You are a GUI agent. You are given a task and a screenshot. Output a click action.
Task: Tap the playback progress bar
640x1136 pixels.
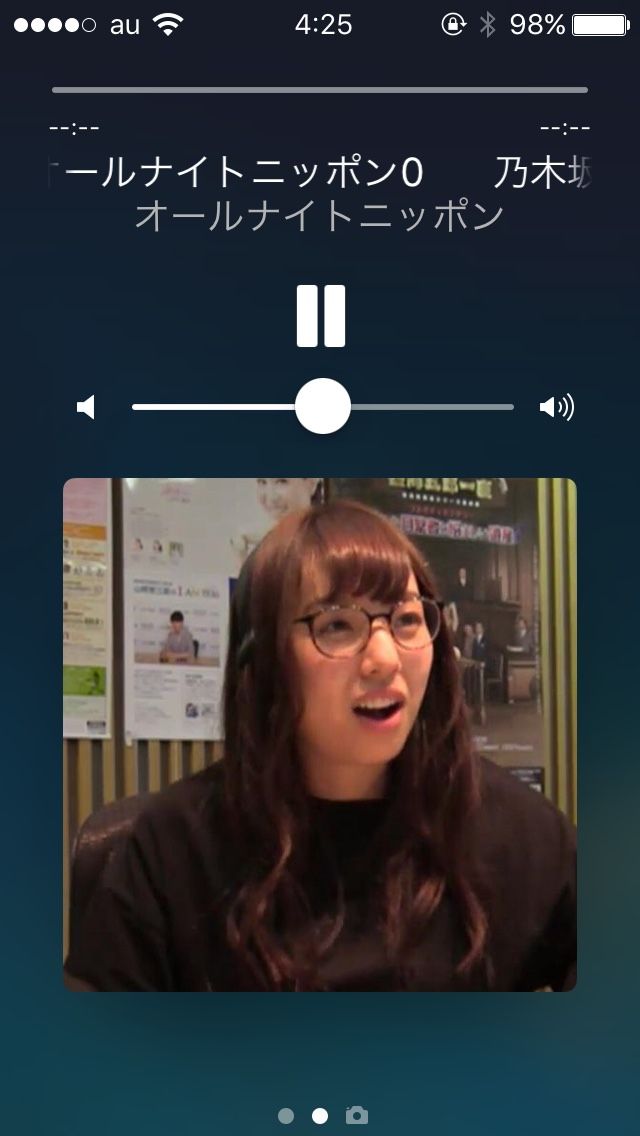coord(320,90)
